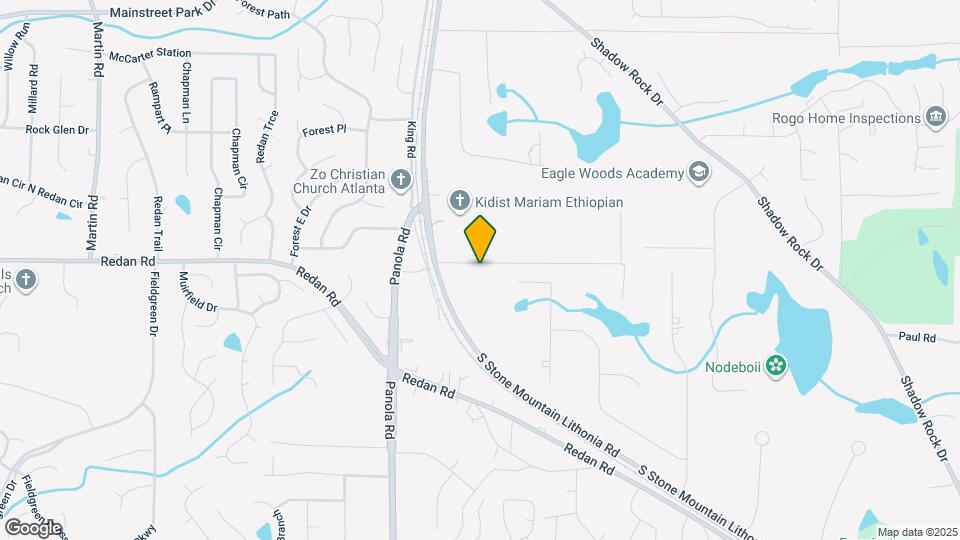The width and height of the screenshot is (960, 540).
Task: Open the Nodeboii place marker
Action: tap(776, 367)
